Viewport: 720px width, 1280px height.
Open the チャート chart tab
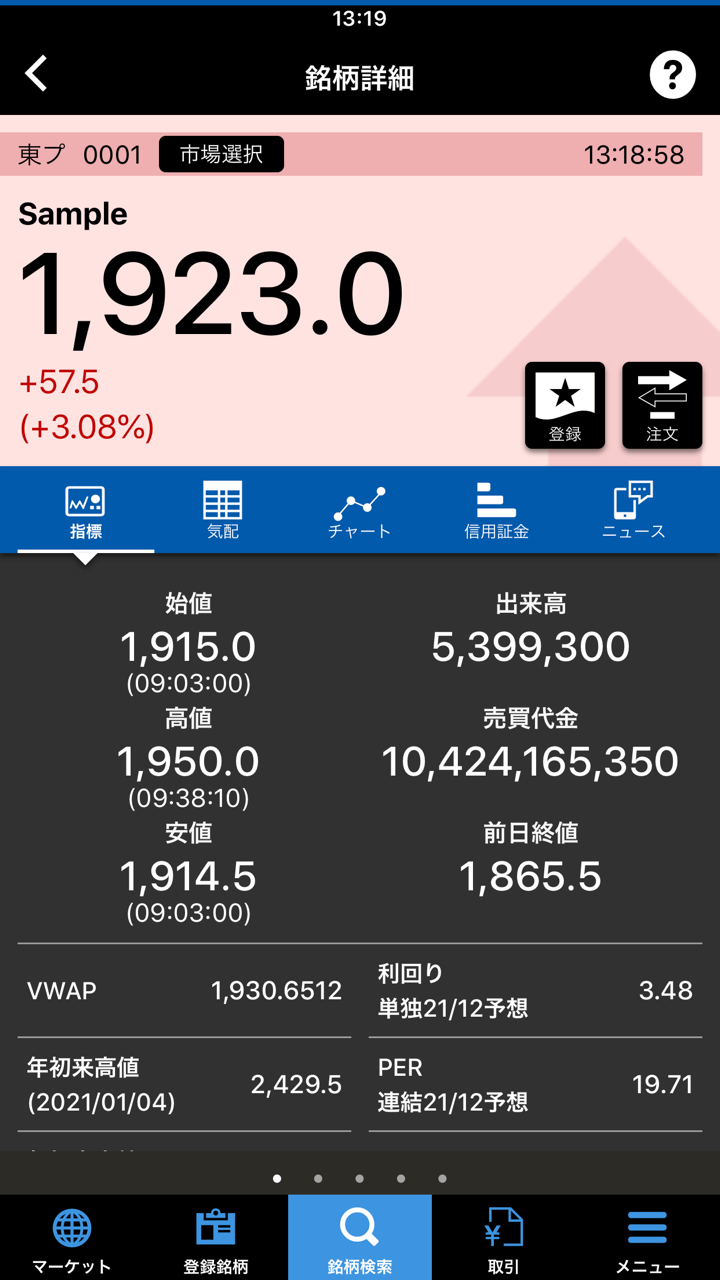click(x=359, y=511)
